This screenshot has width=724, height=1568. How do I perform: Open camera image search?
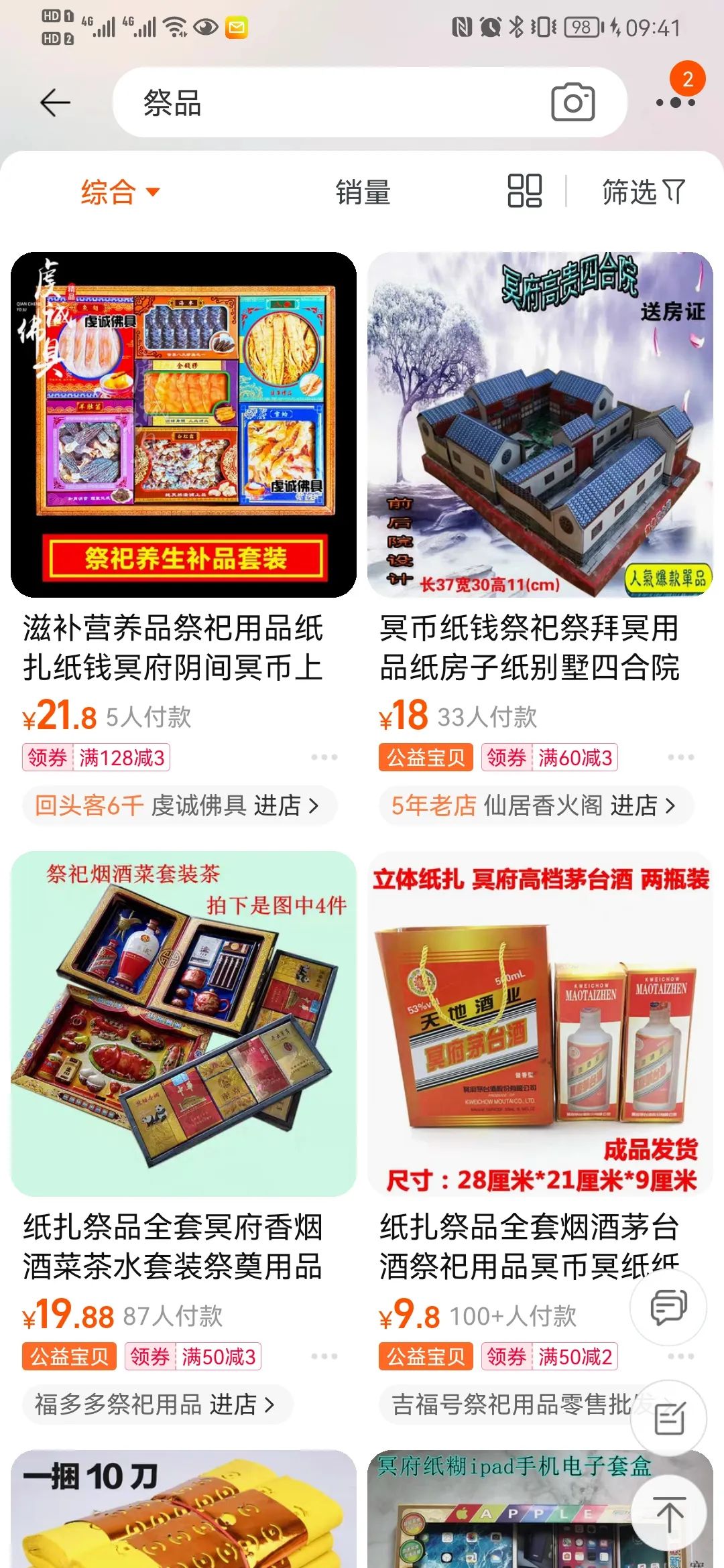click(572, 103)
